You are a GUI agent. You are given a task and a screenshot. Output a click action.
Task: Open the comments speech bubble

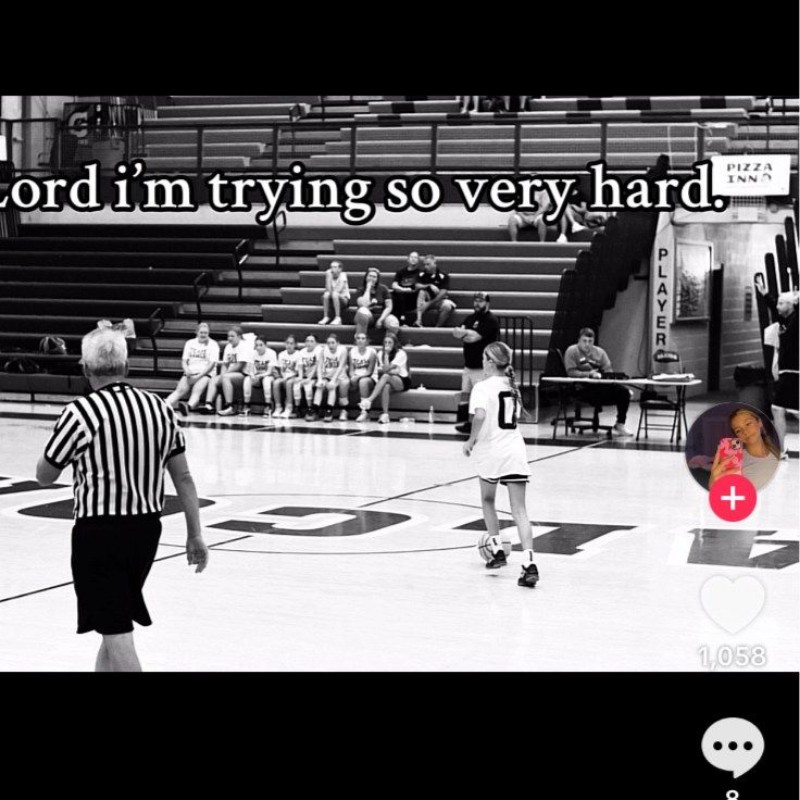pyautogui.click(x=732, y=746)
